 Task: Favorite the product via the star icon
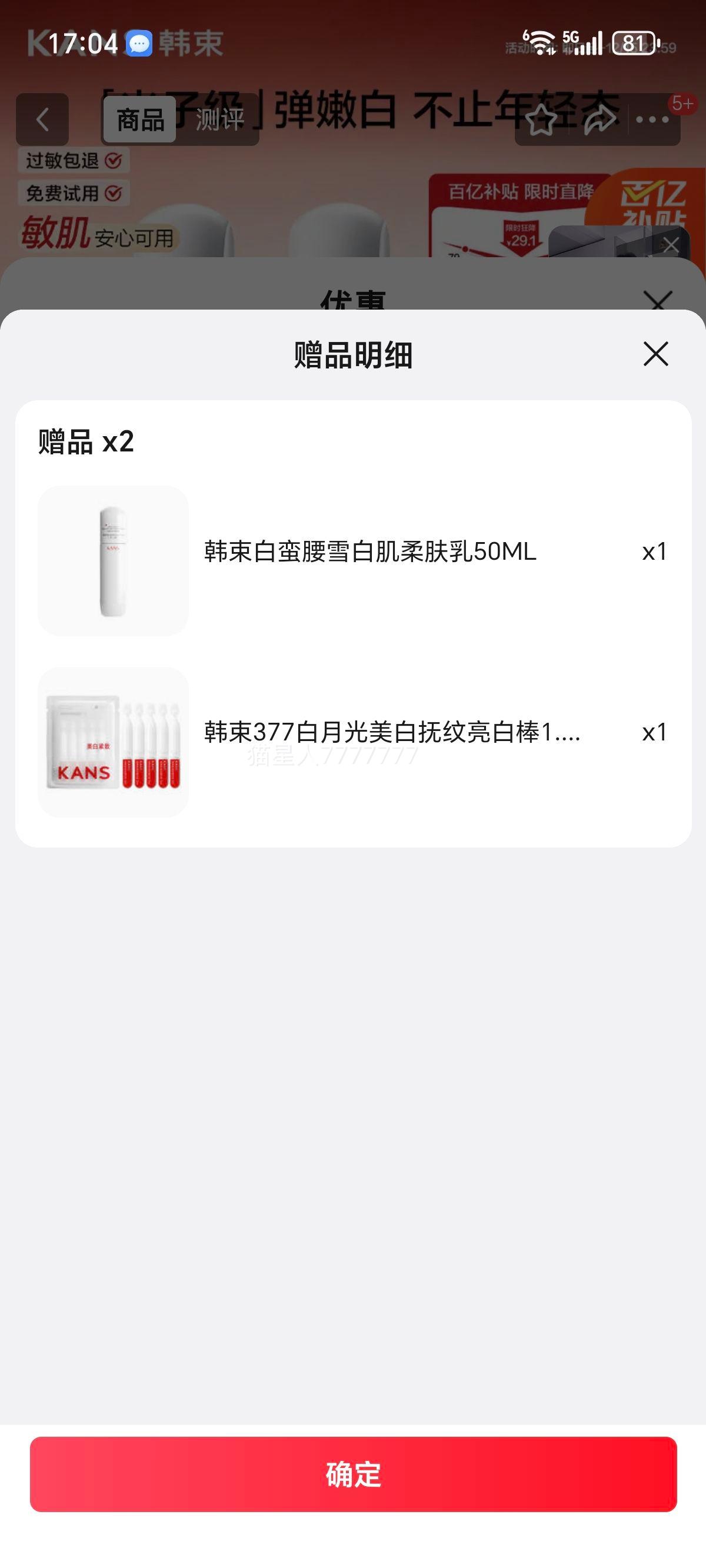tap(541, 119)
